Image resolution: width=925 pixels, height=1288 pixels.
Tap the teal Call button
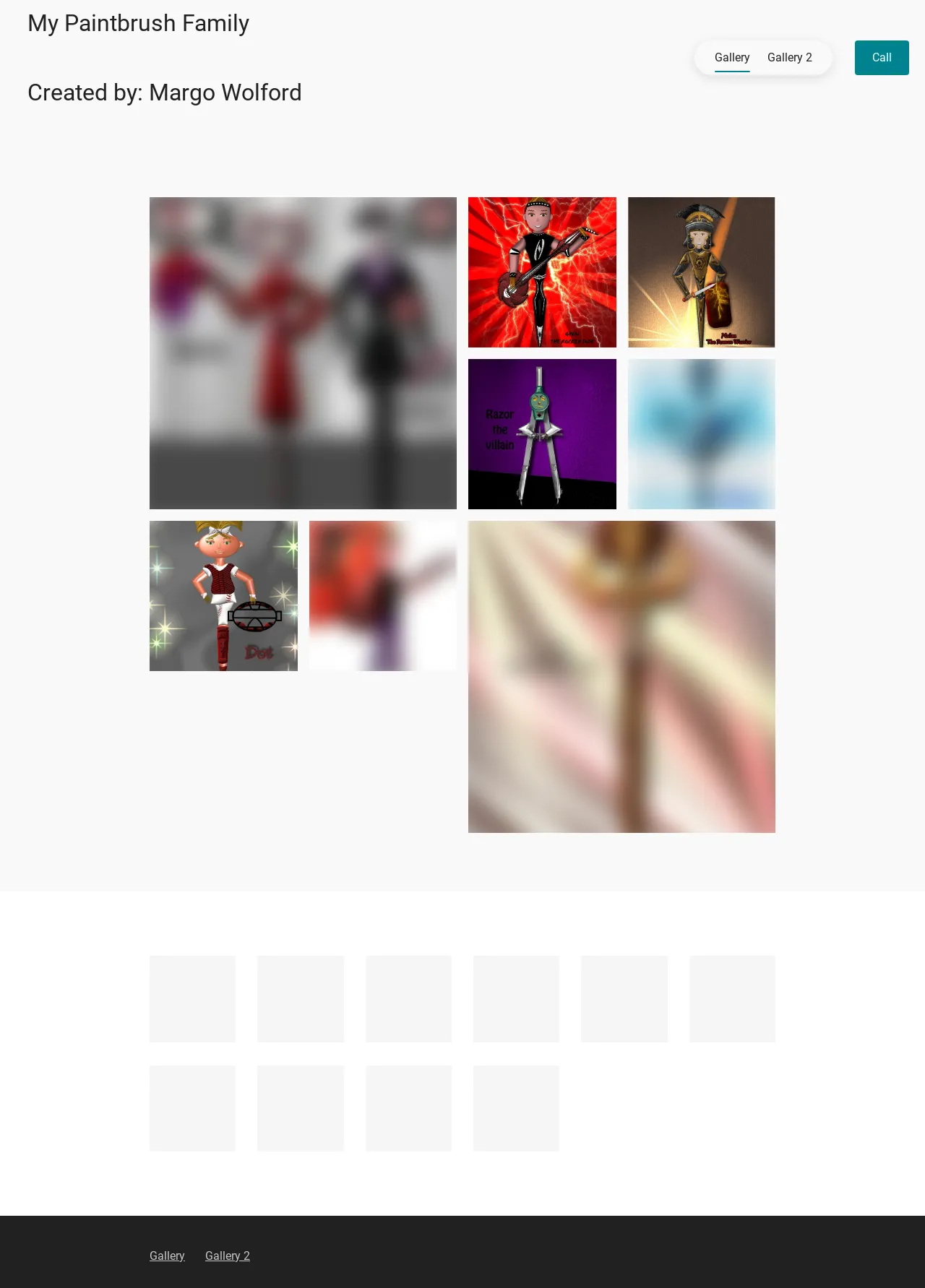coord(881,58)
